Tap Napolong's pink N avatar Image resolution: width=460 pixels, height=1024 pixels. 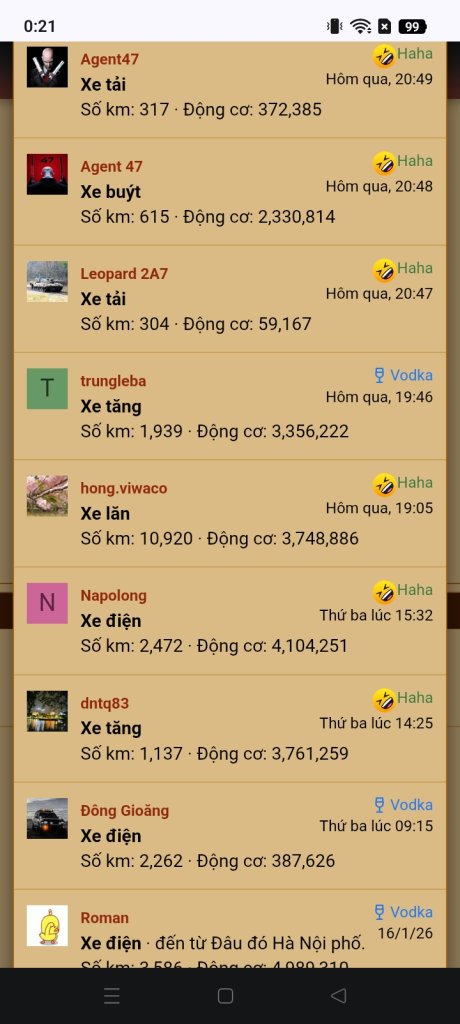47,603
